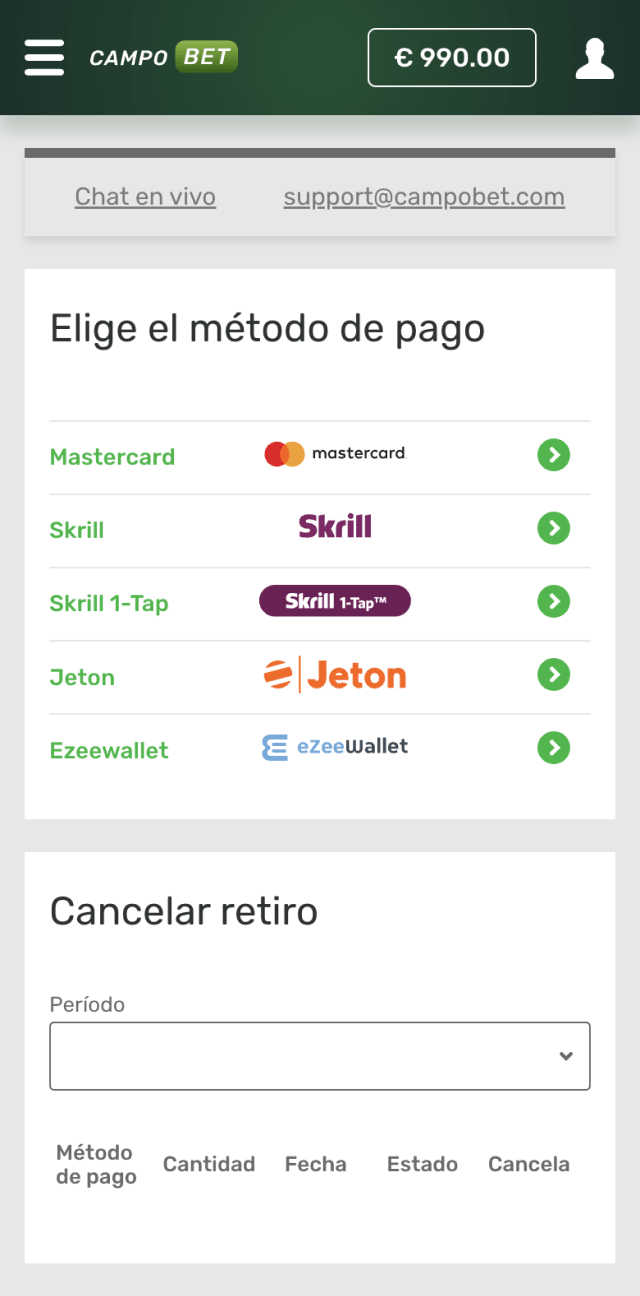Viewport: 640px width, 1296px height.
Task: Open the Chat en vivo link
Action: (145, 197)
